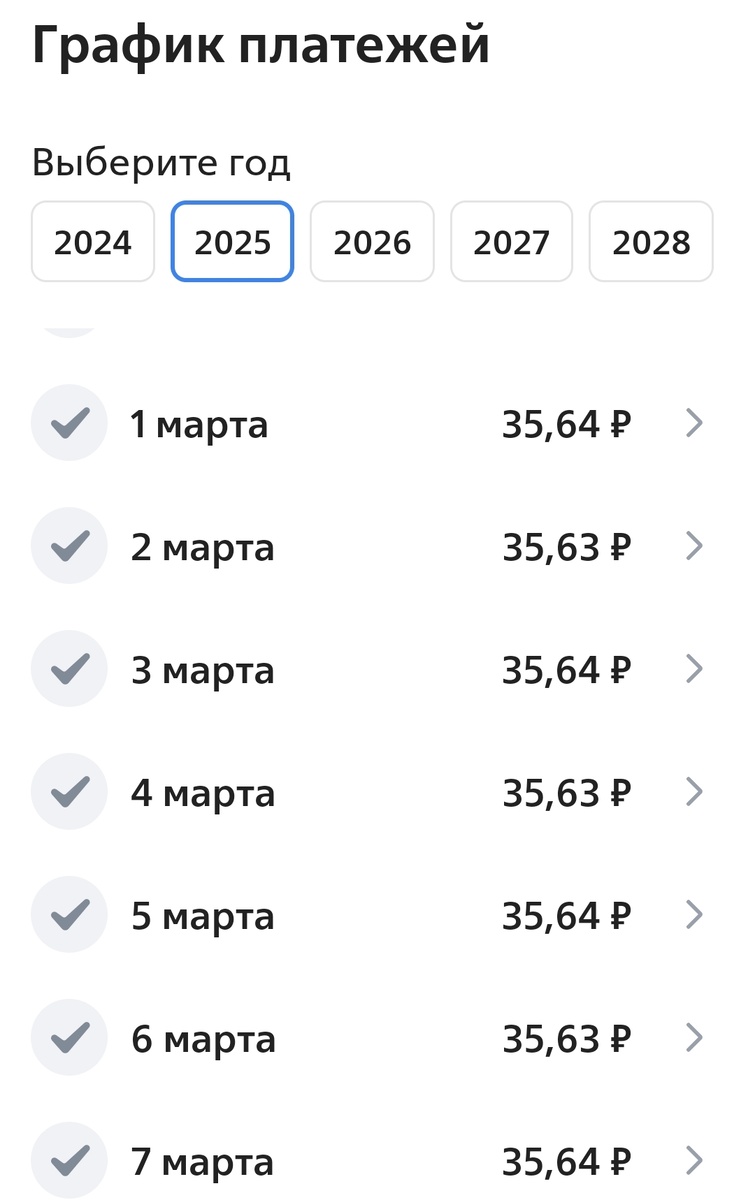
Task: Click the checkmark icon next to 3 марта
Action: [69, 668]
